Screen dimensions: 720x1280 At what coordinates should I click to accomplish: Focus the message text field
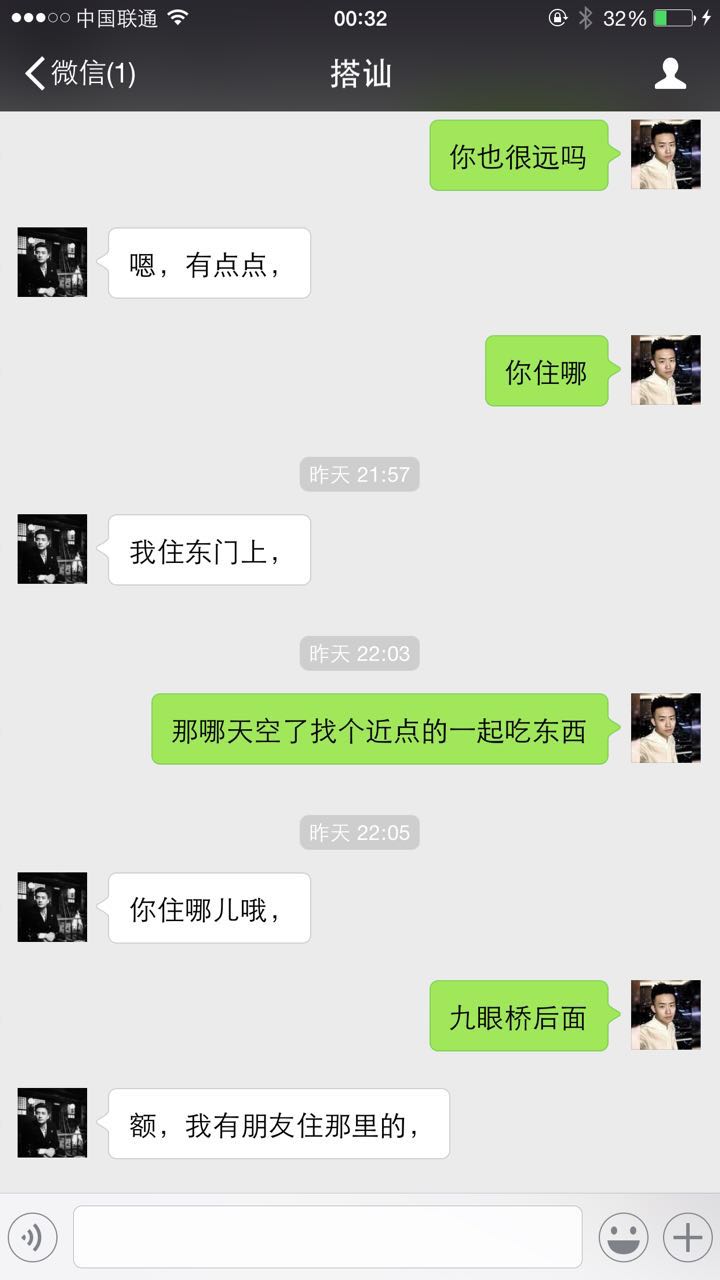point(327,1237)
